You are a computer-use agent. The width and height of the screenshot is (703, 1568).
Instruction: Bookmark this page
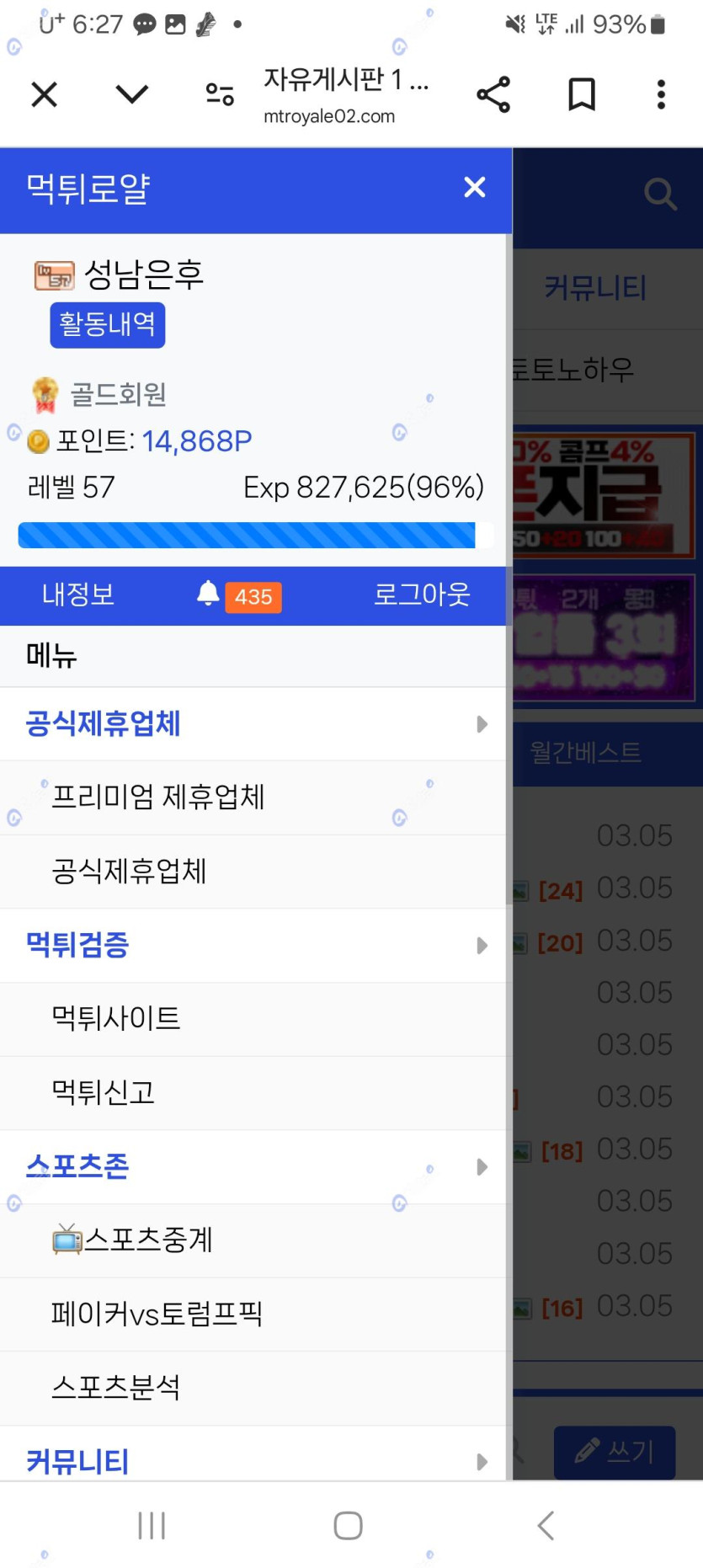[x=581, y=94]
